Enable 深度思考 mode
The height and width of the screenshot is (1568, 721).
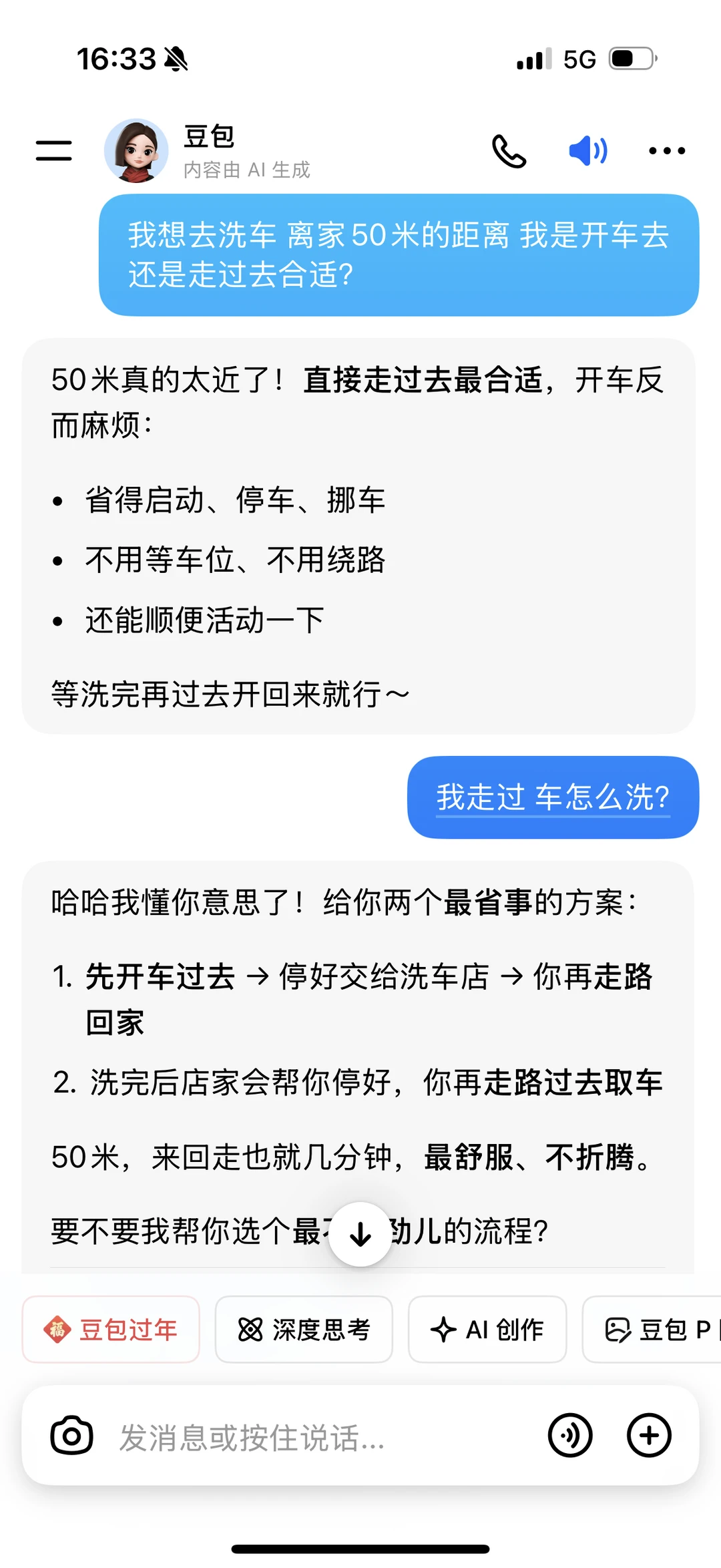click(x=304, y=1329)
